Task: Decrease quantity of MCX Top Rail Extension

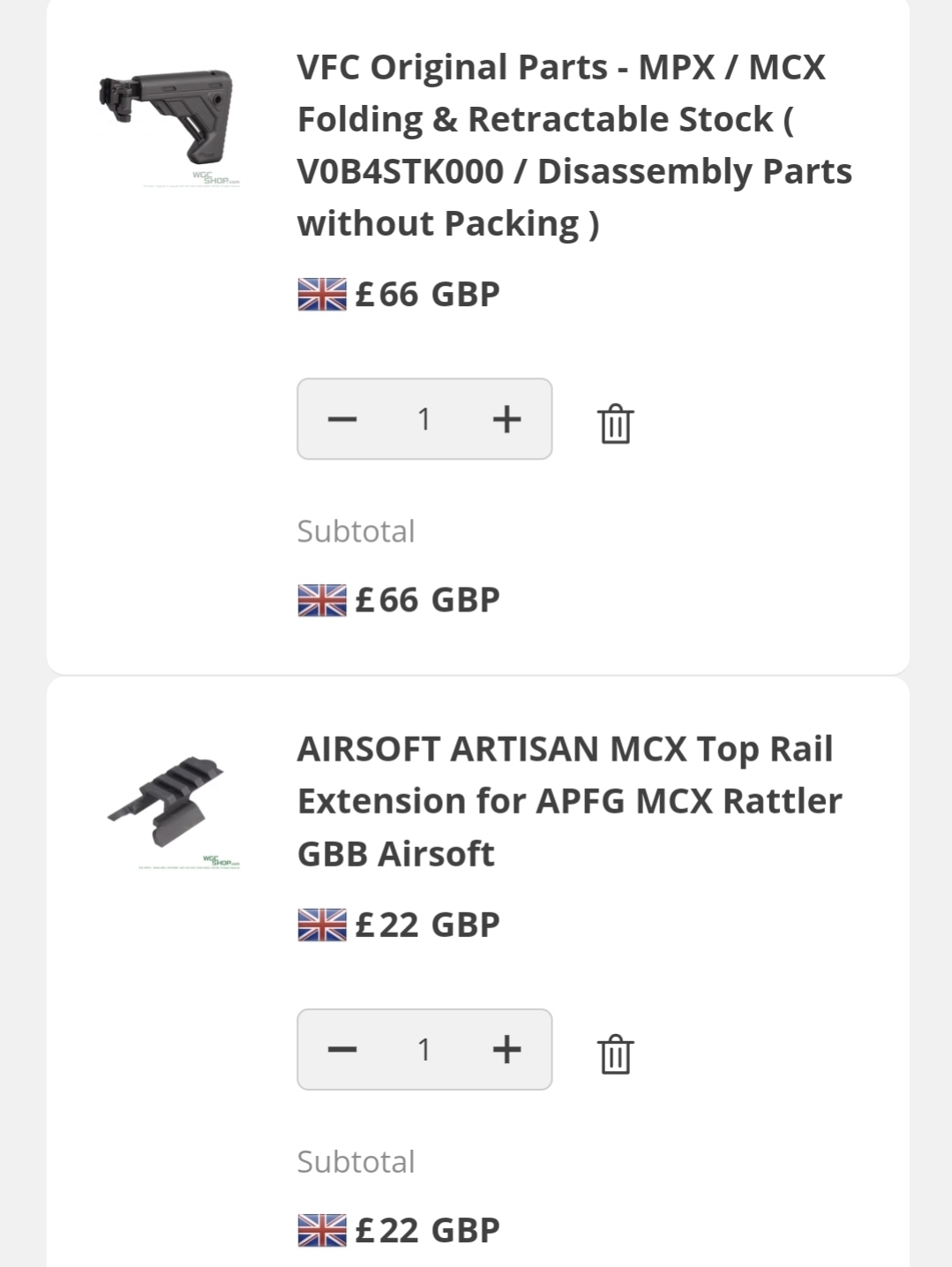Action: tap(342, 1049)
